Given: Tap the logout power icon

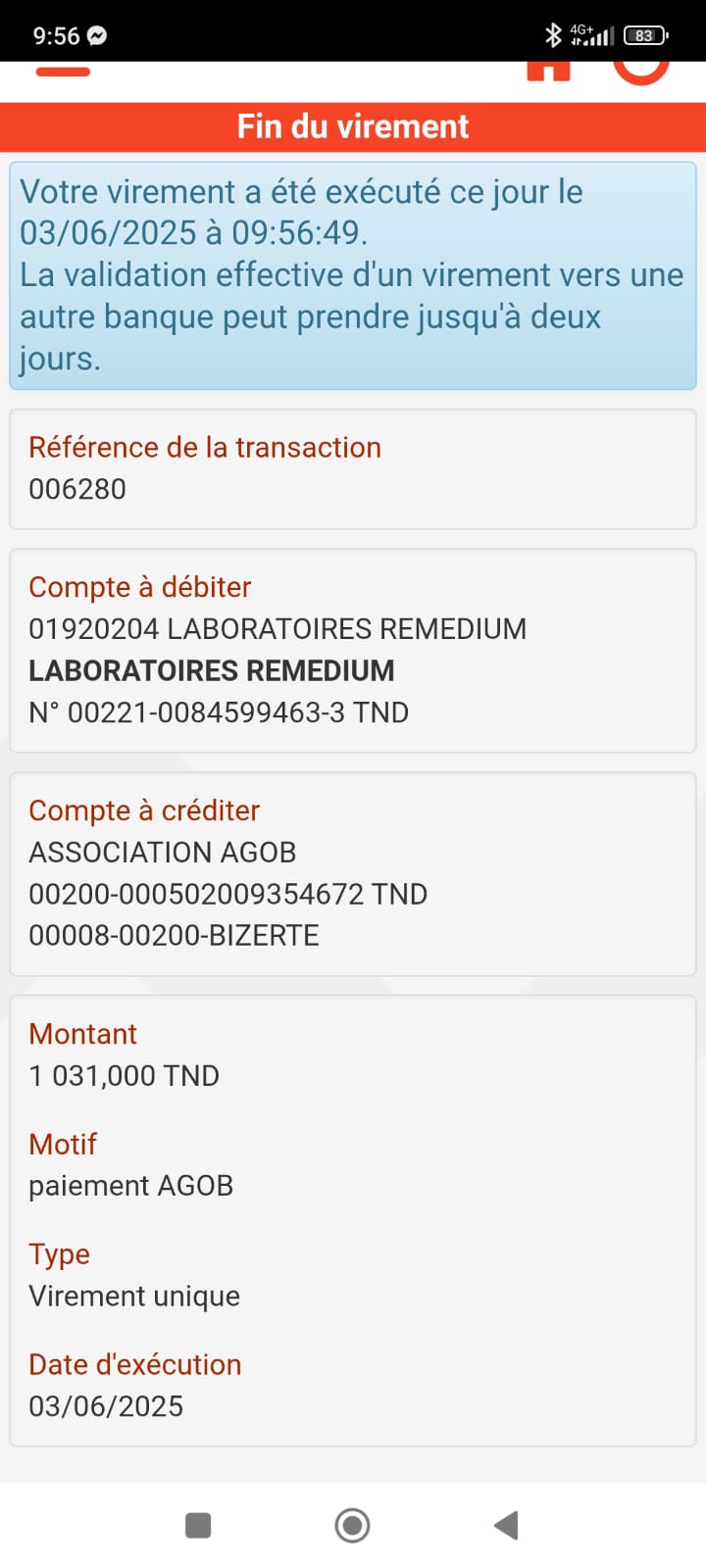Looking at the screenshot, I should pyautogui.click(x=640, y=69).
